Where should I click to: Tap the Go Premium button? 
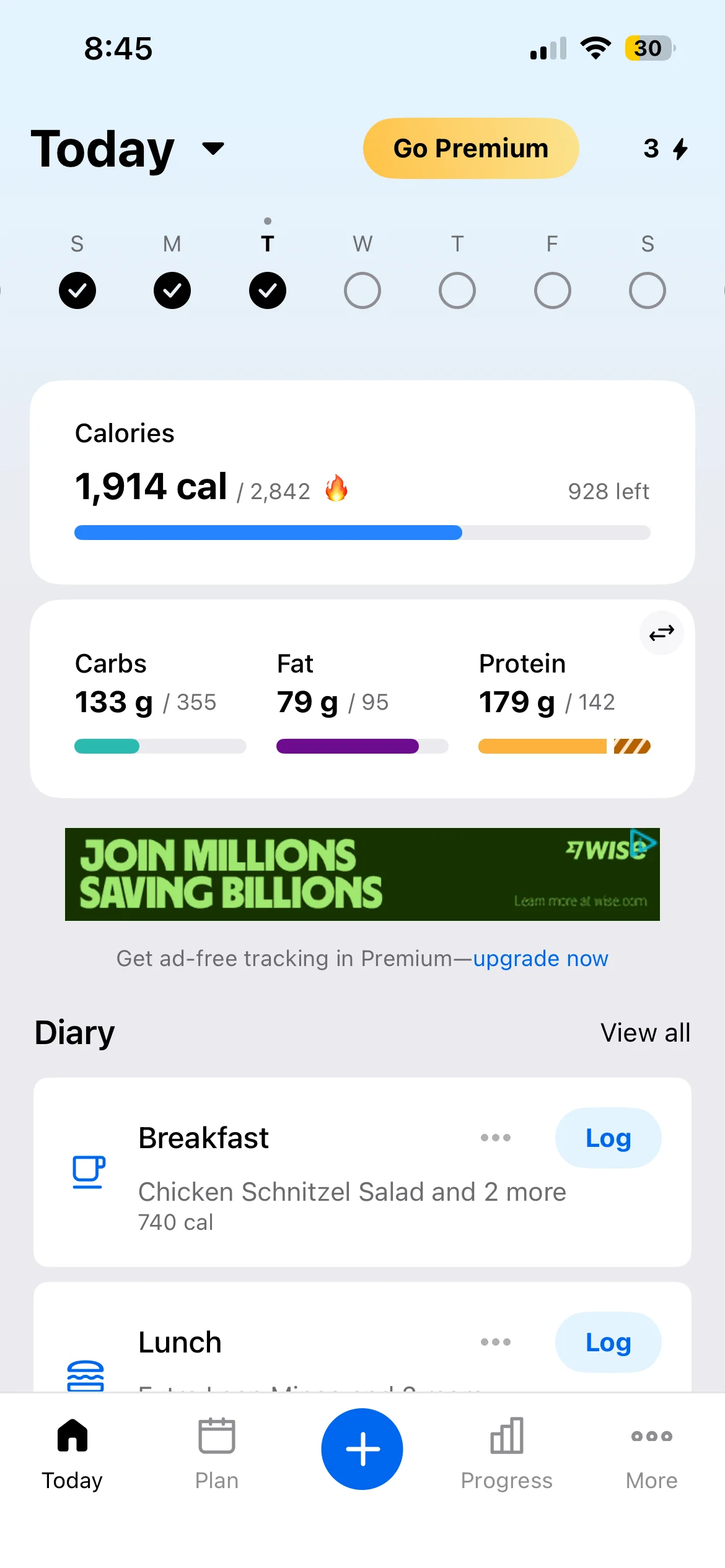click(x=471, y=149)
